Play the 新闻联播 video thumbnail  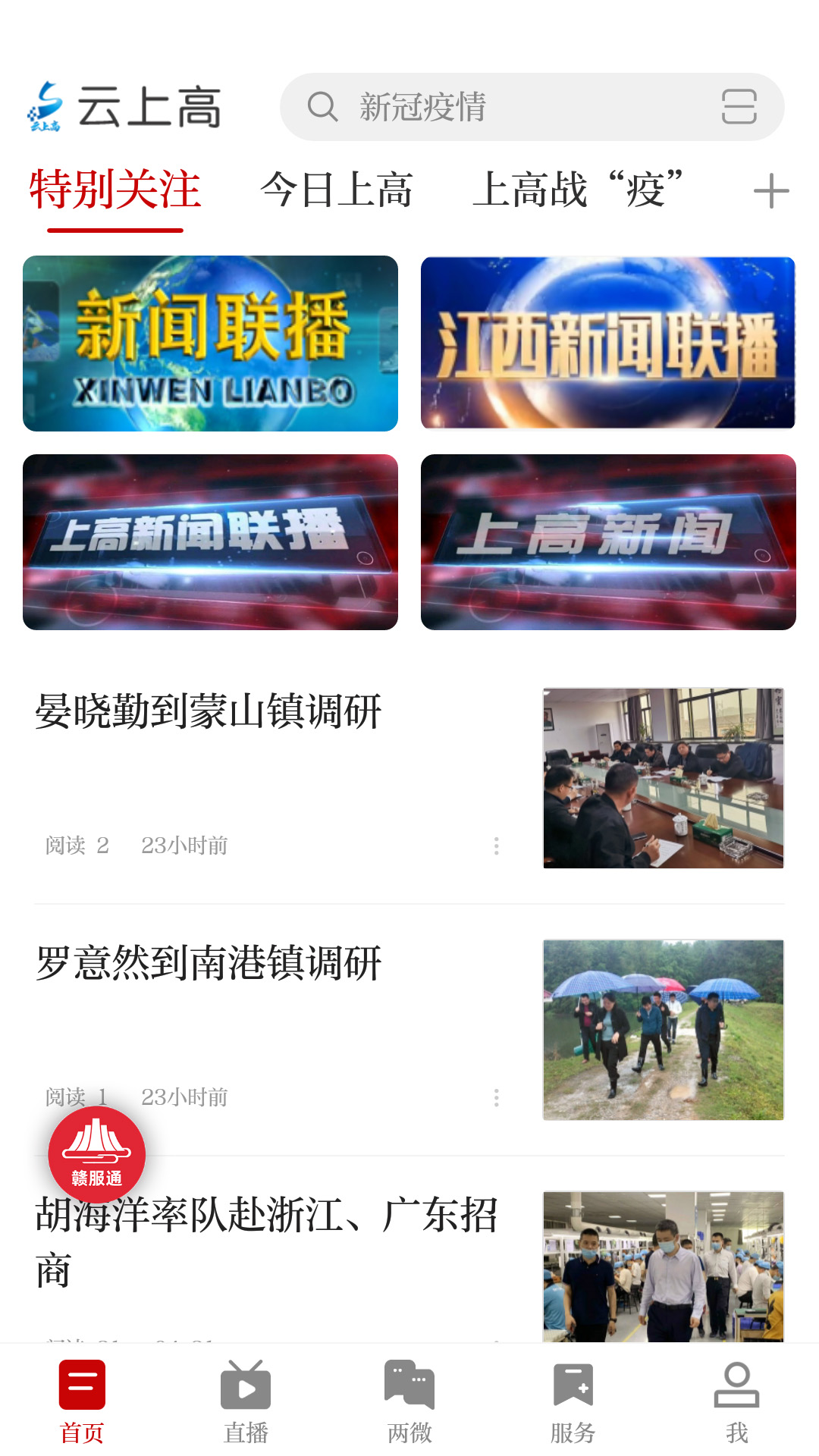pos(211,344)
